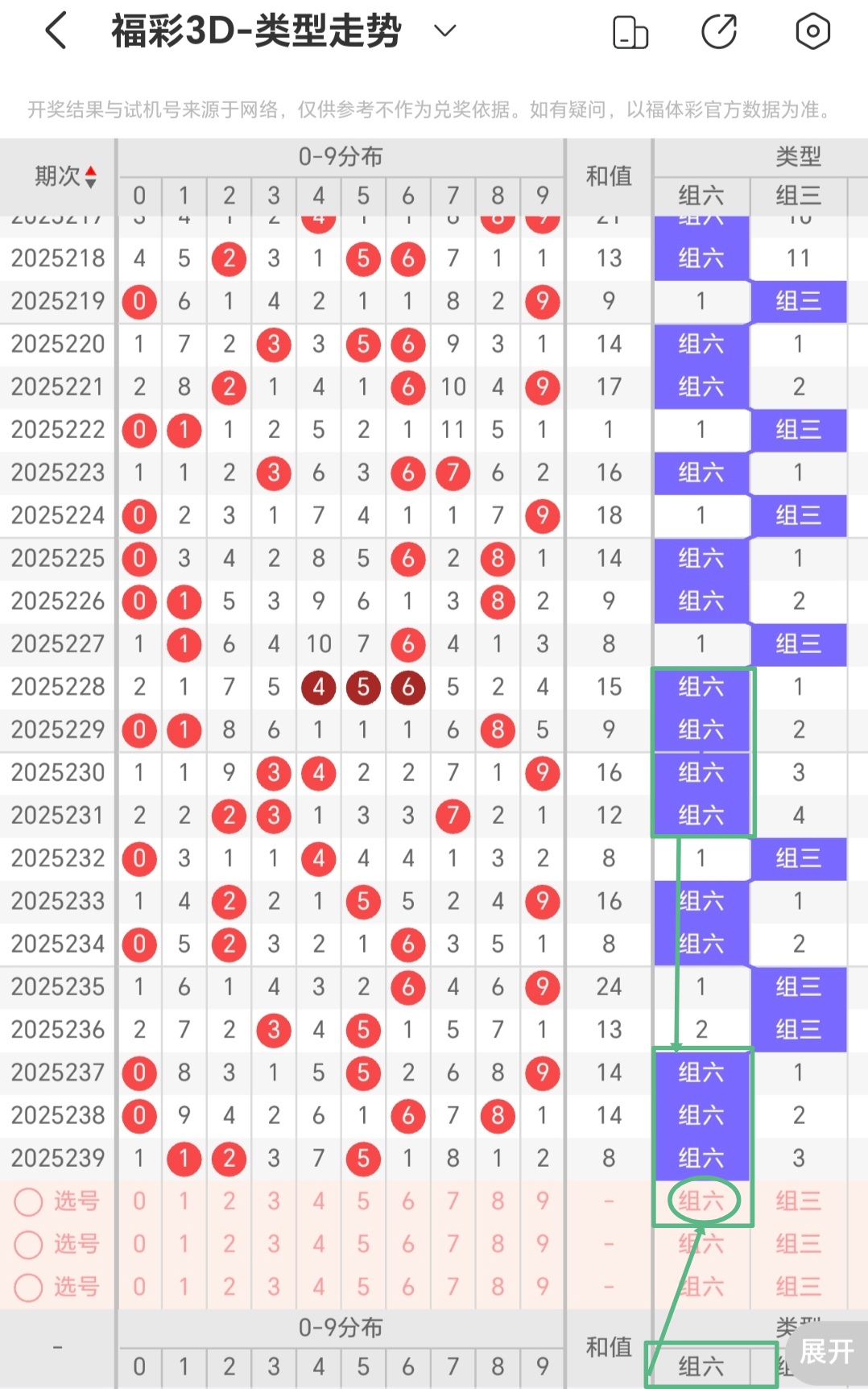Share the trend chart
This screenshot has width=868, height=1389.
coord(719,32)
